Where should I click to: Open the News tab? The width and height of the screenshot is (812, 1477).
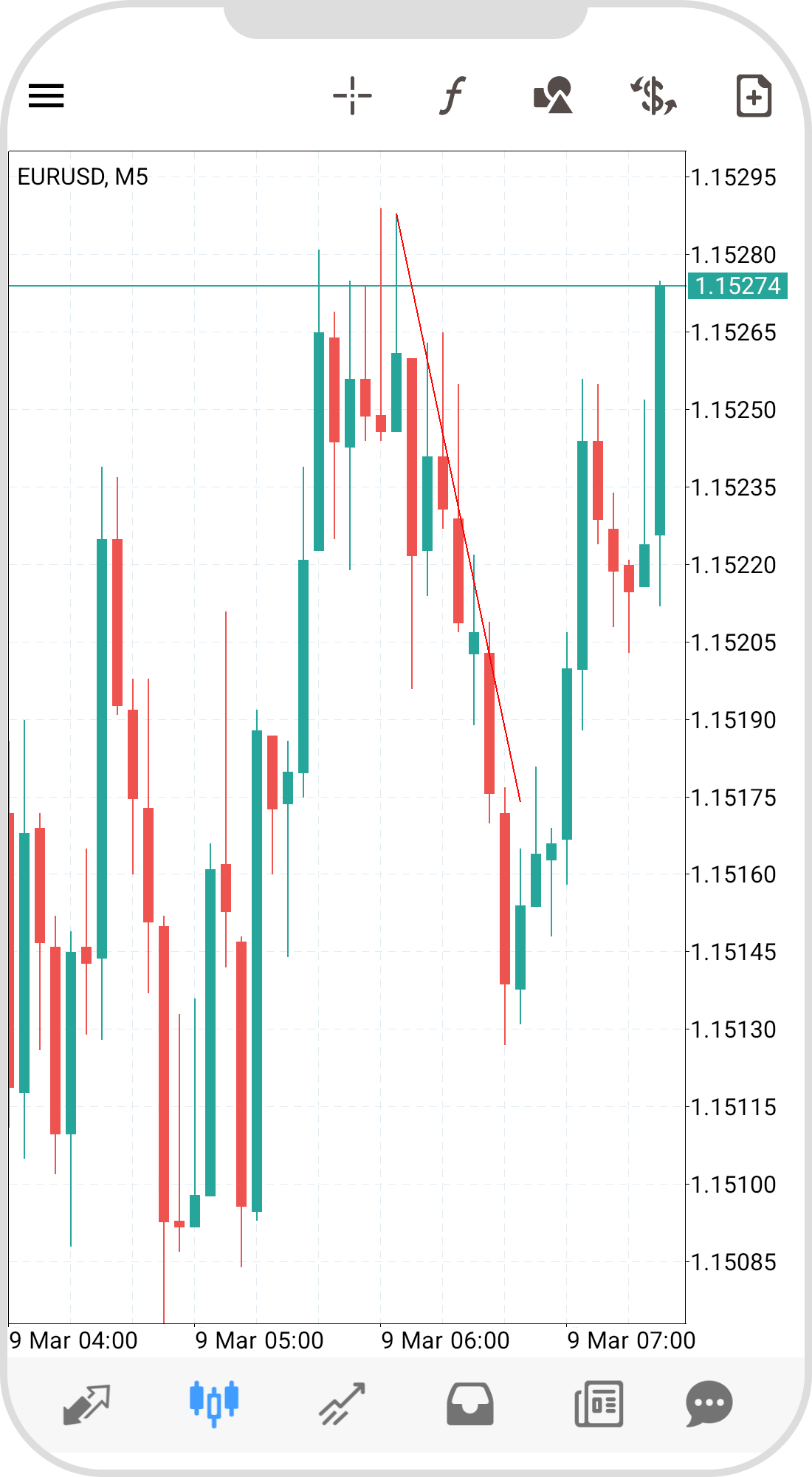(599, 1403)
